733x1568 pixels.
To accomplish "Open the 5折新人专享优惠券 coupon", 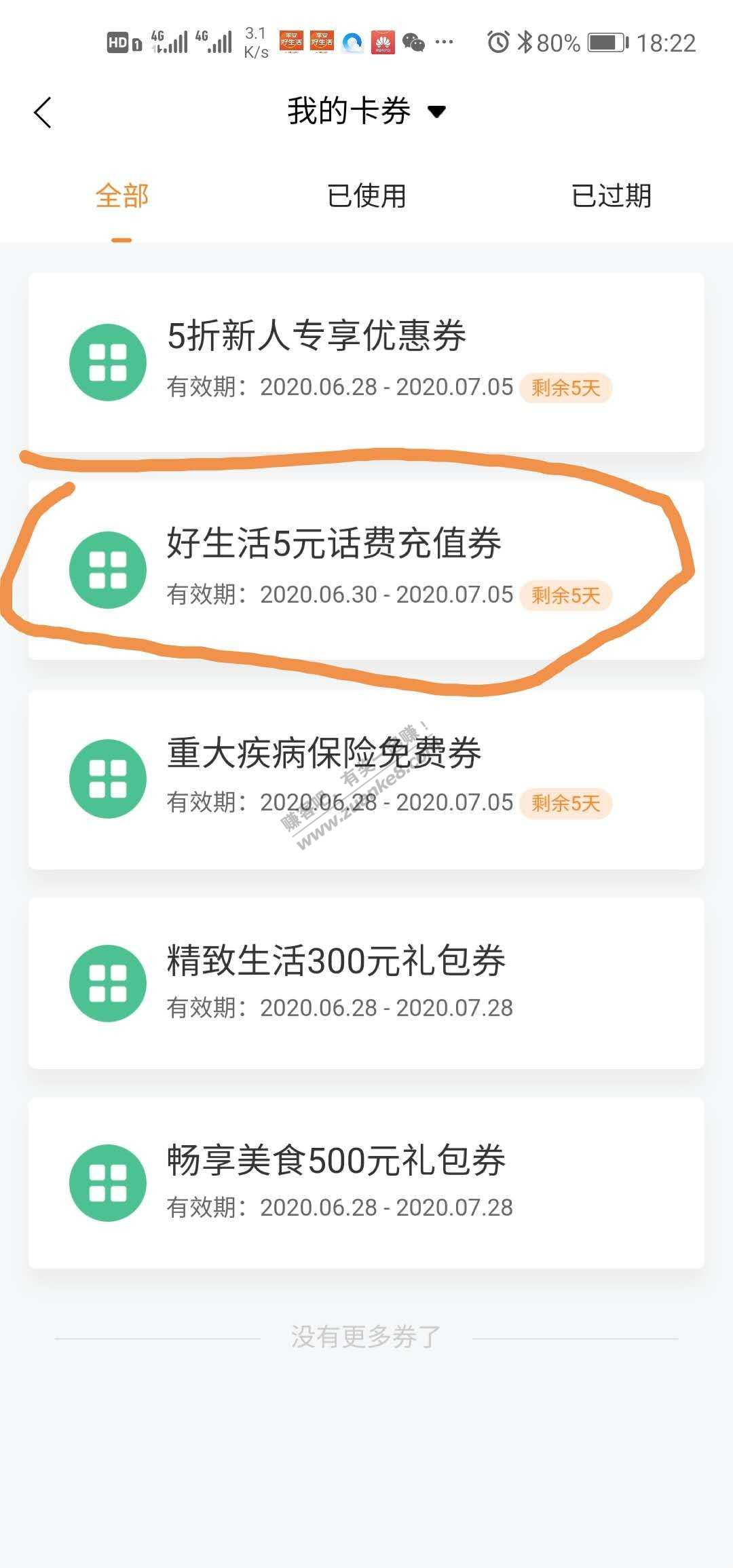I will tap(366, 362).
